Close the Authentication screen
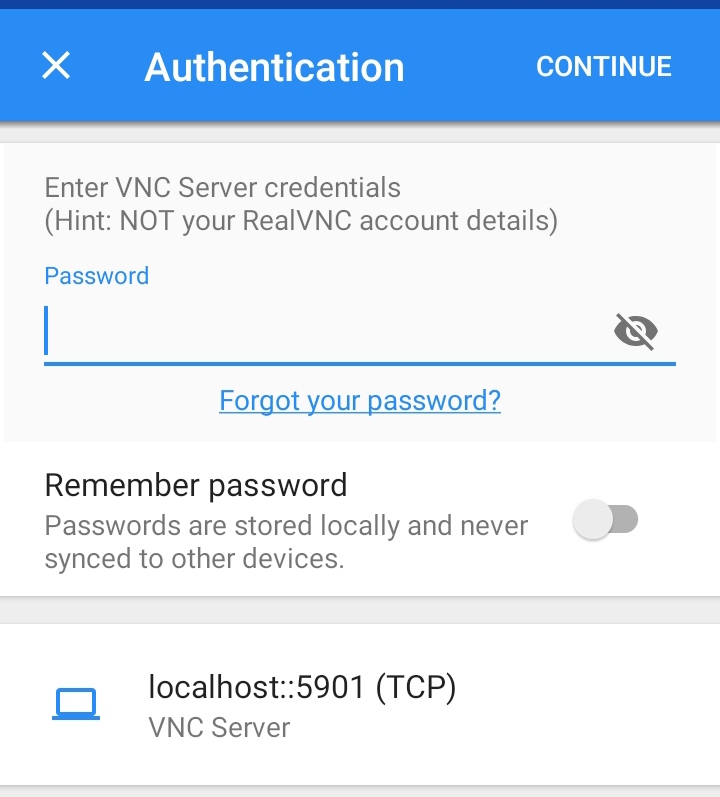The image size is (720, 797). point(56,67)
